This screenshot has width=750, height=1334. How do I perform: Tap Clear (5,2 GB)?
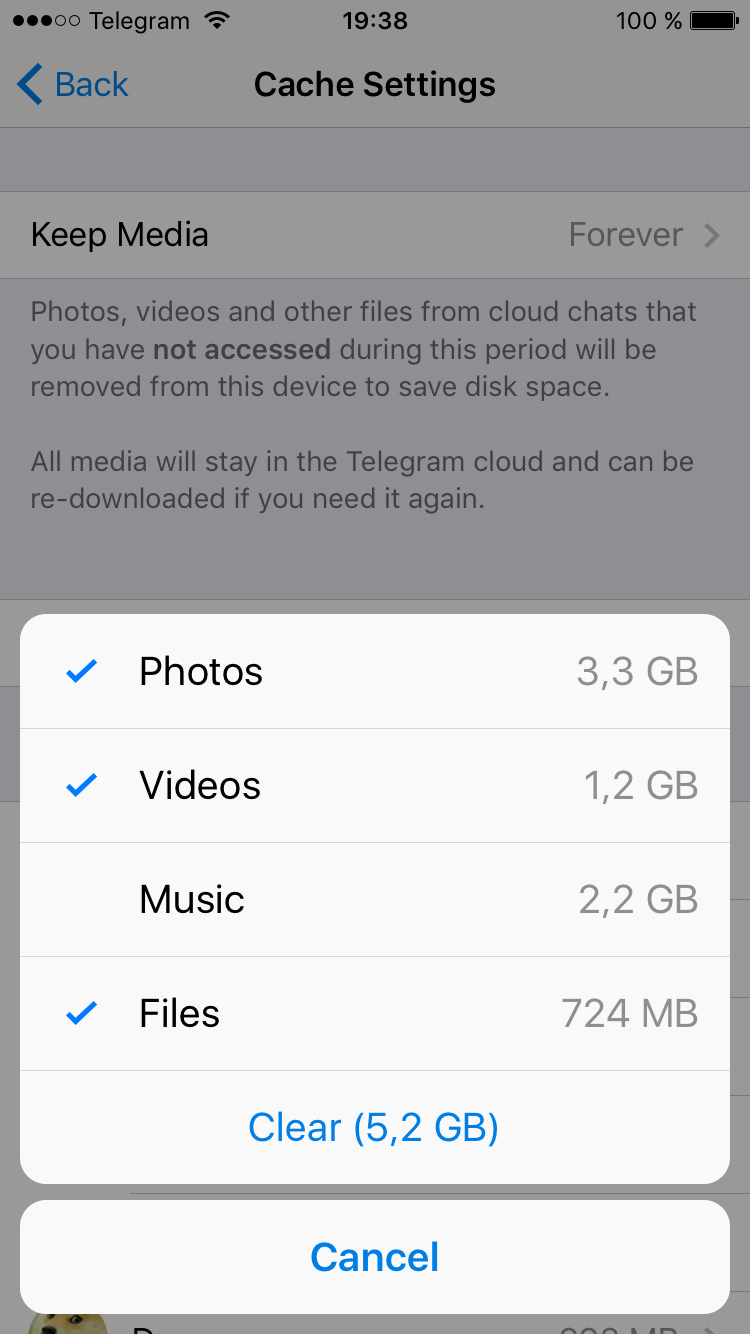coord(374,1128)
